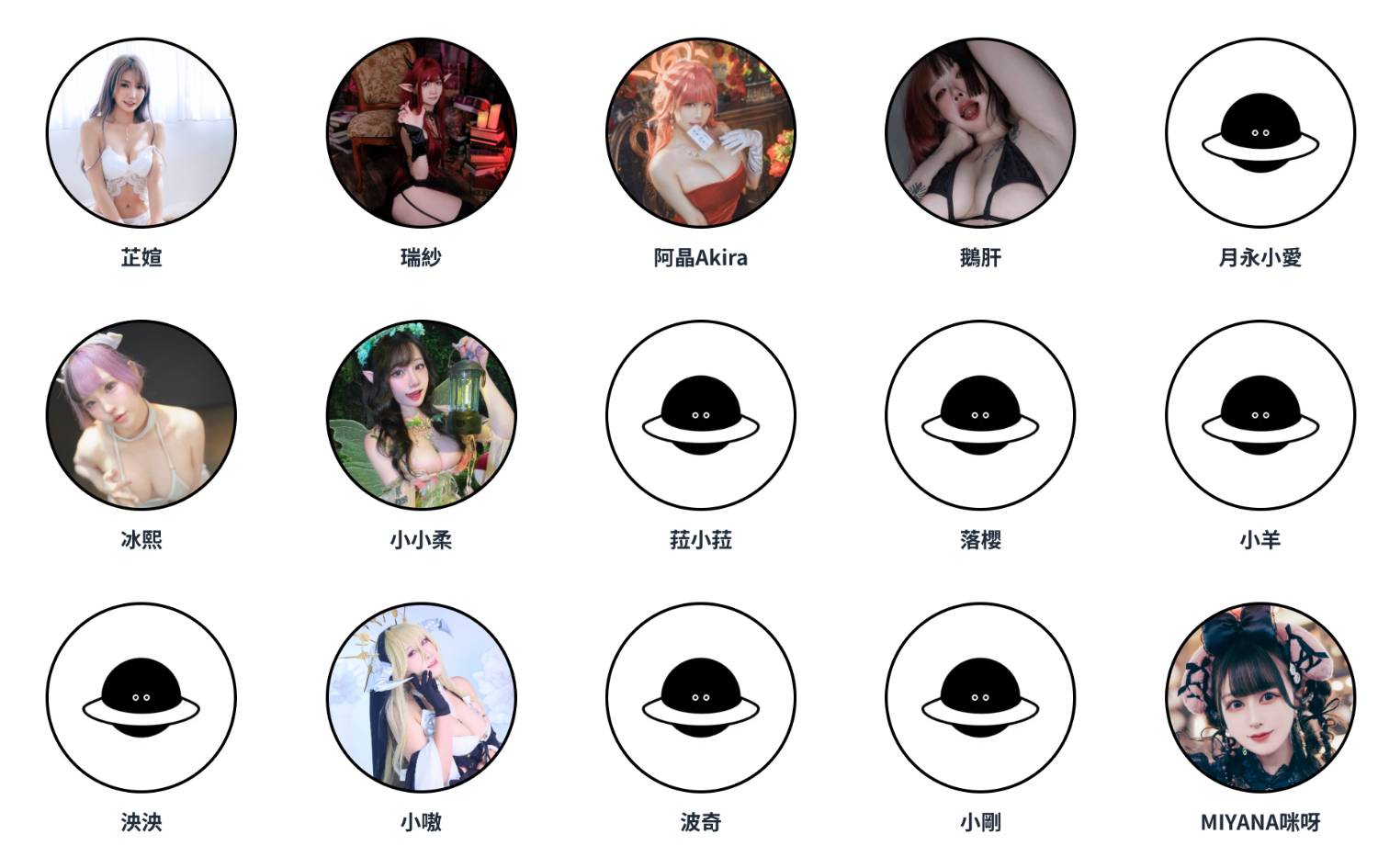Open 小嗷's profile
Image resolution: width=1378 pixels, height=868 pixels.
[x=421, y=697]
